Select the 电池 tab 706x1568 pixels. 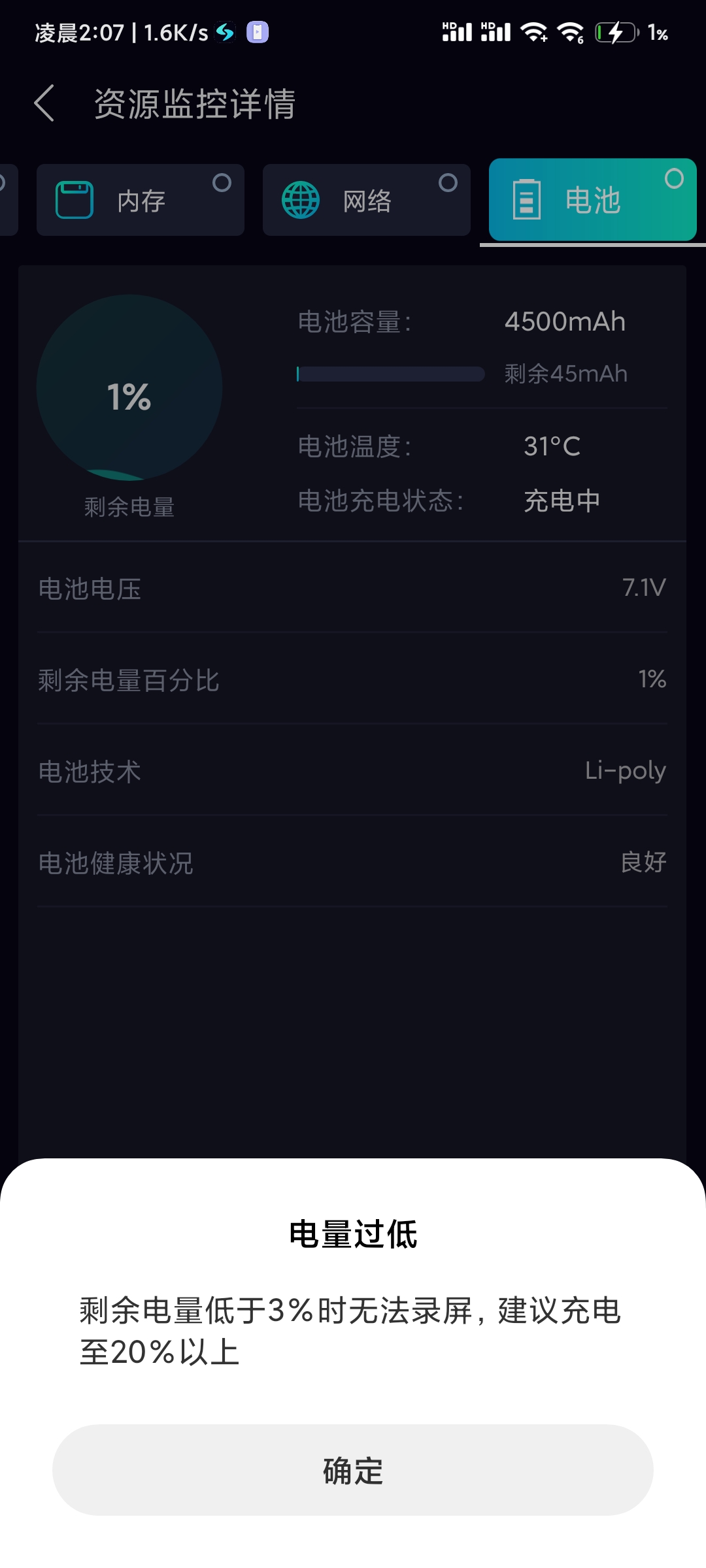(x=593, y=200)
